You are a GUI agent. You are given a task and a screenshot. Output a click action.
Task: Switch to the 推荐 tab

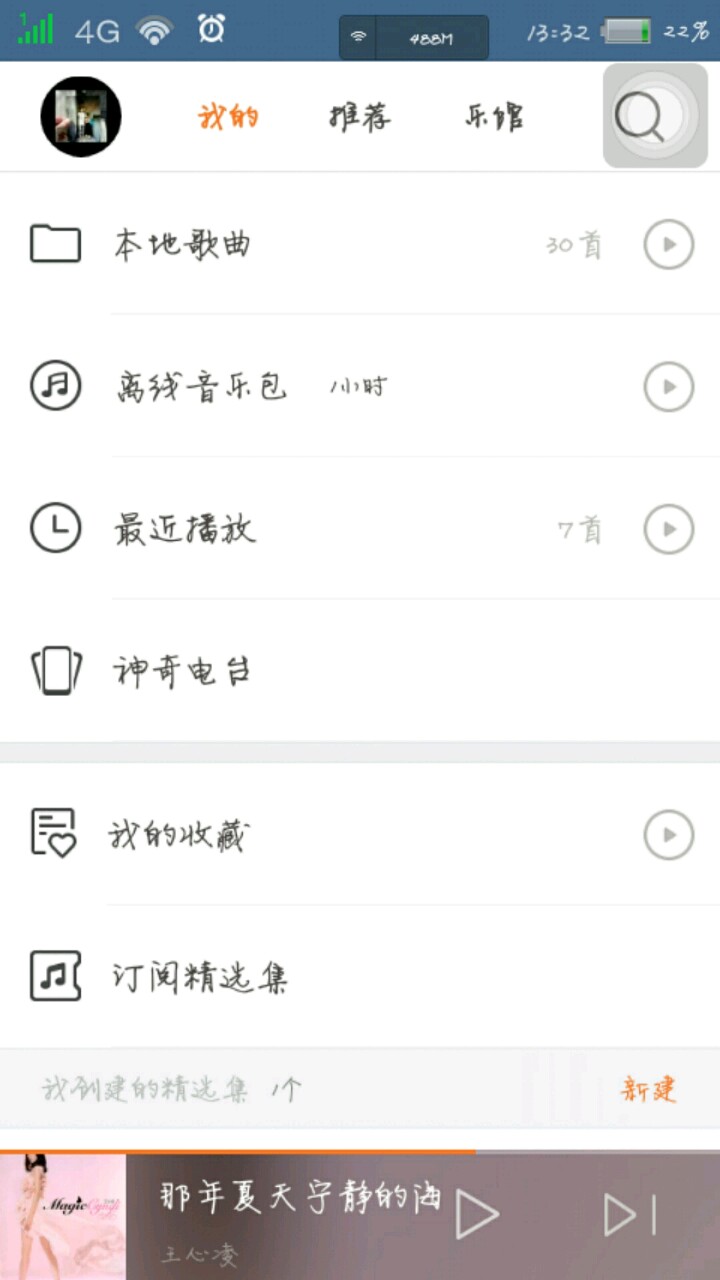pyautogui.click(x=360, y=117)
